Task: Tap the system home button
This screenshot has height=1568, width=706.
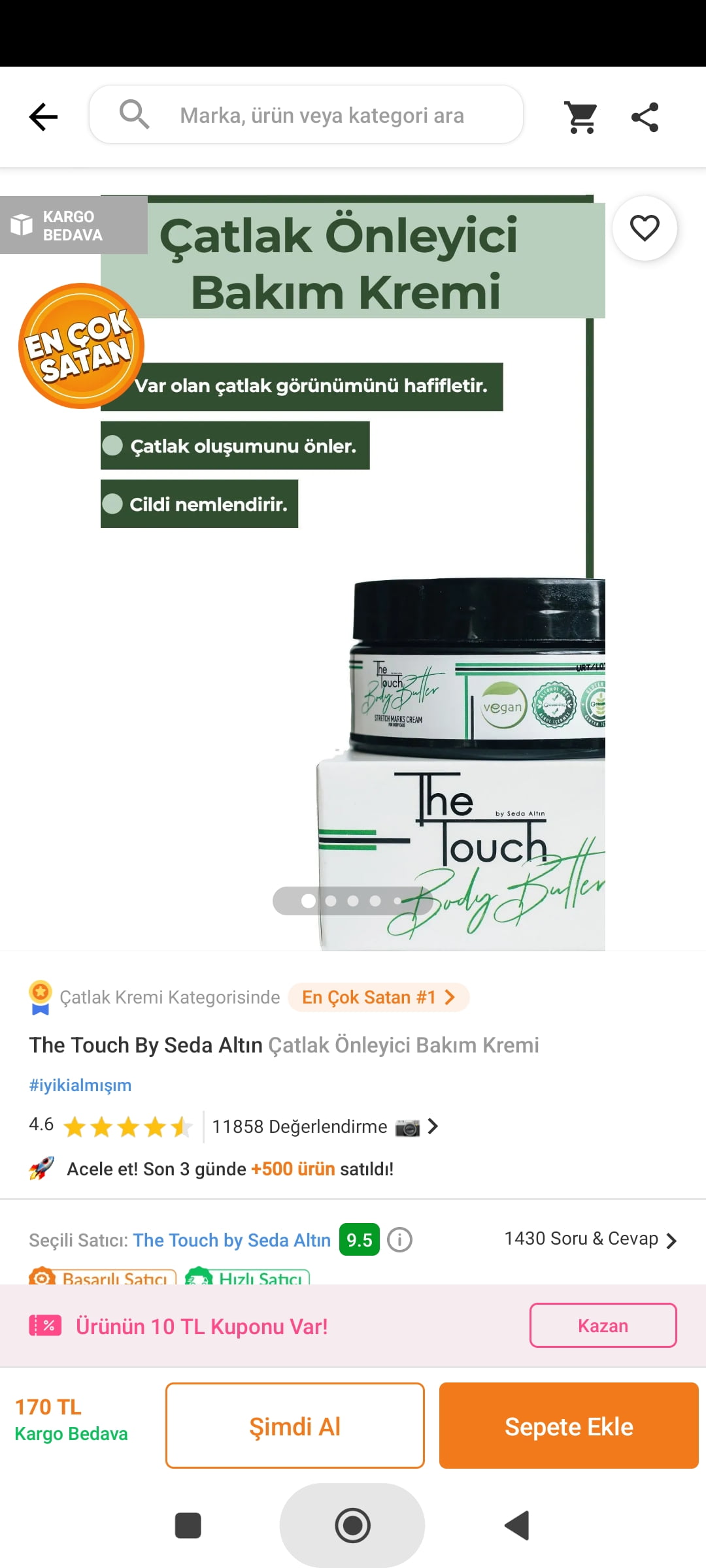Action: coord(352,1526)
